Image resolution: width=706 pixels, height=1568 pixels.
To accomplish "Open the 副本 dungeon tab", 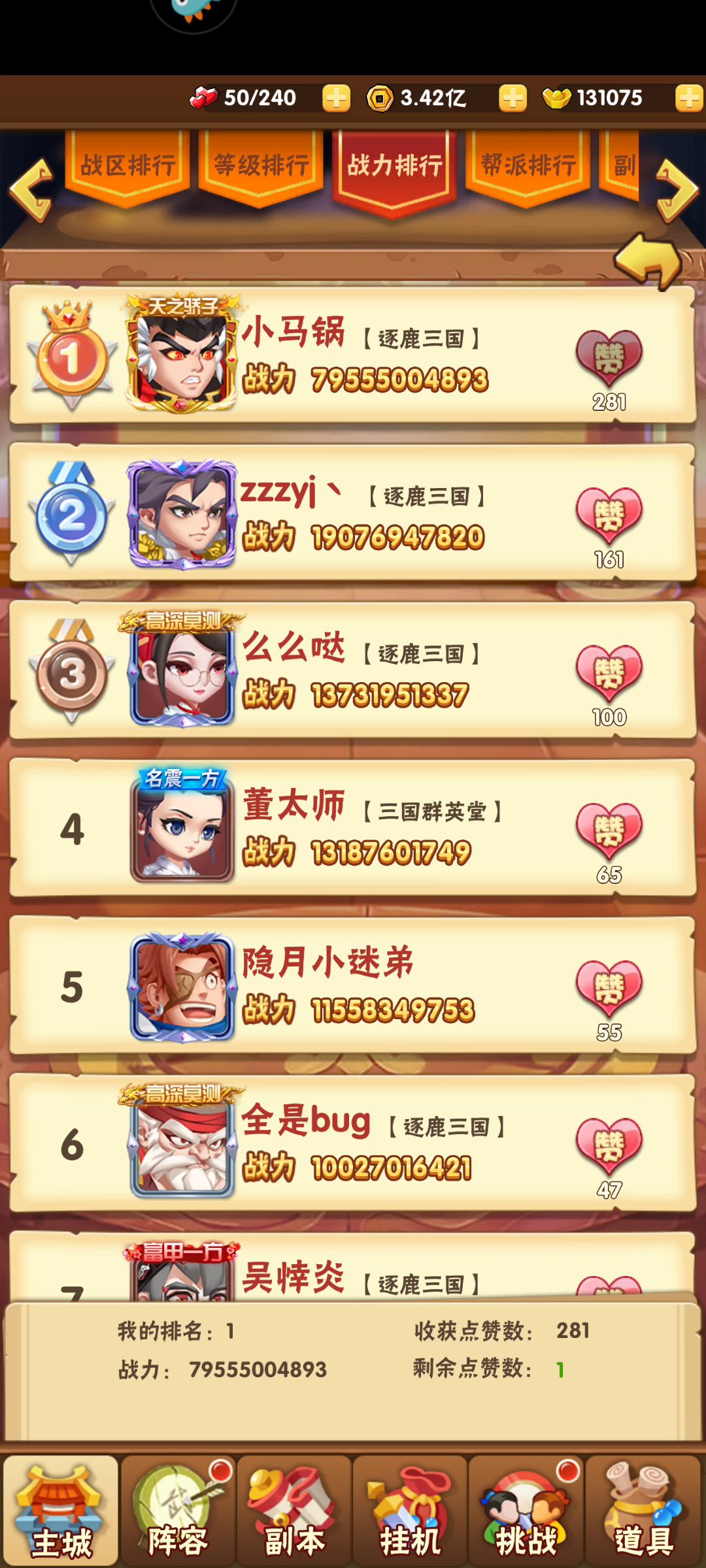I will (x=294, y=1512).
